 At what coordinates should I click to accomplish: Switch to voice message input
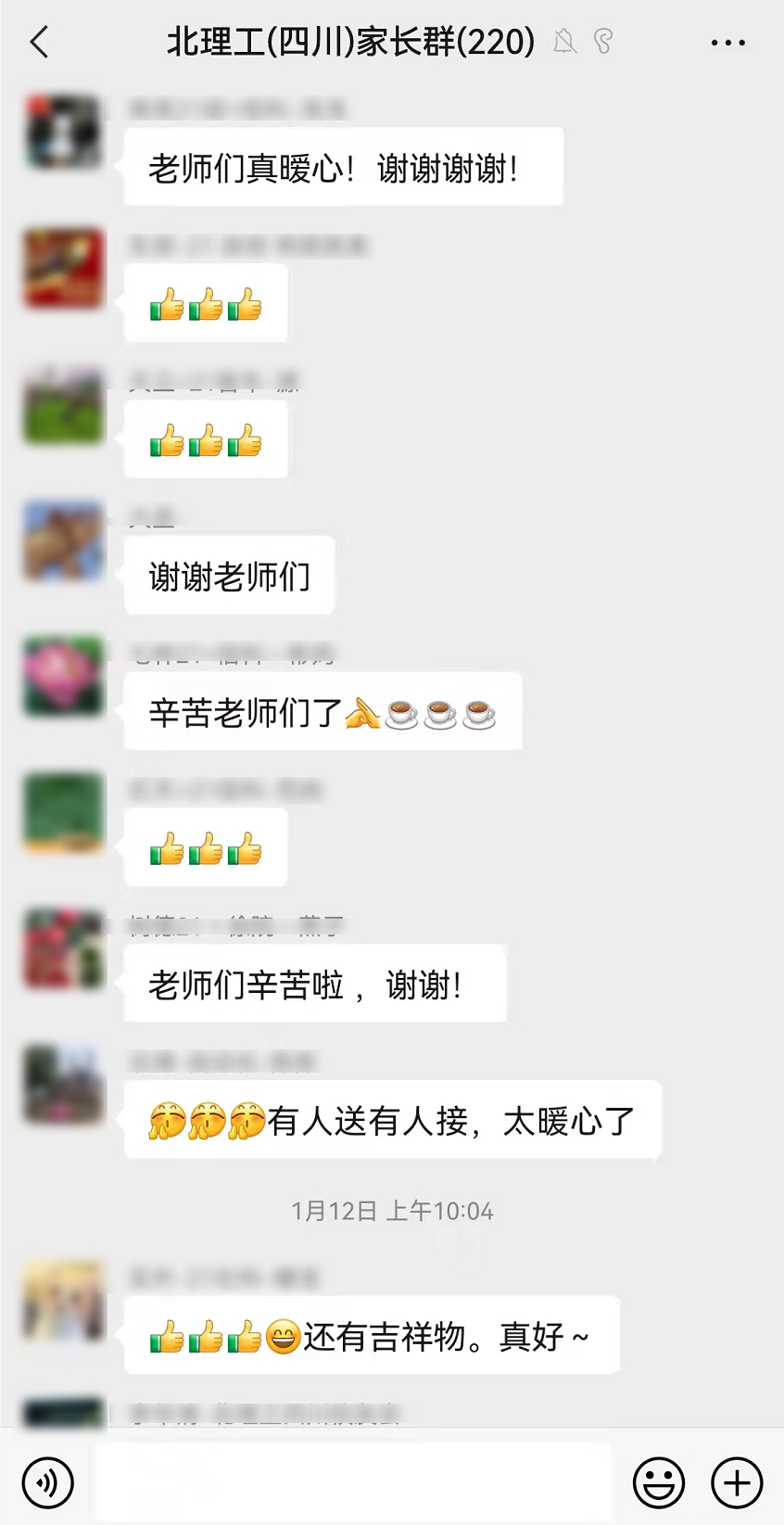pos(47,1482)
